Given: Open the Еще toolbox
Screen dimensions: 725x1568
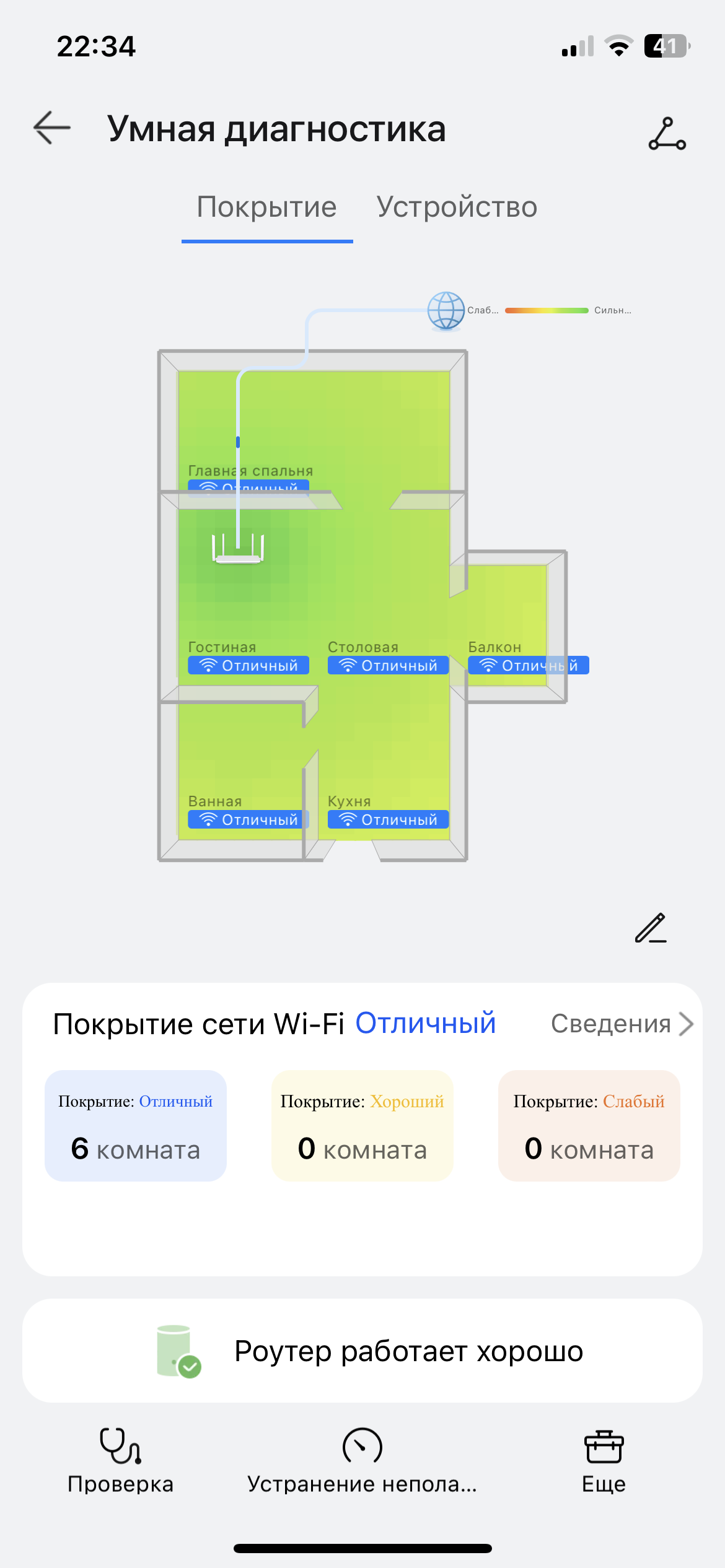Looking at the screenshot, I should click(x=604, y=1460).
